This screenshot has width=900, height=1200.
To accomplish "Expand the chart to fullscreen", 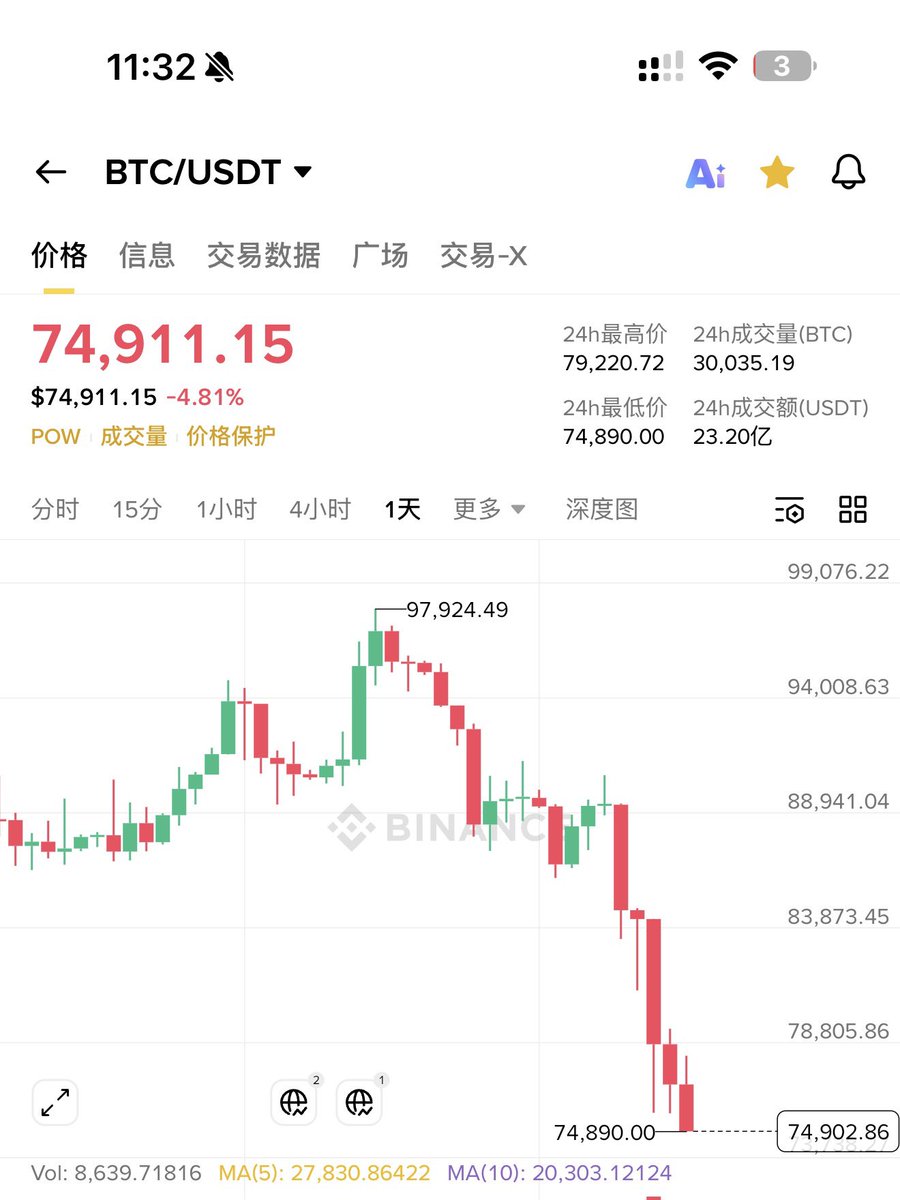I will point(55,1102).
